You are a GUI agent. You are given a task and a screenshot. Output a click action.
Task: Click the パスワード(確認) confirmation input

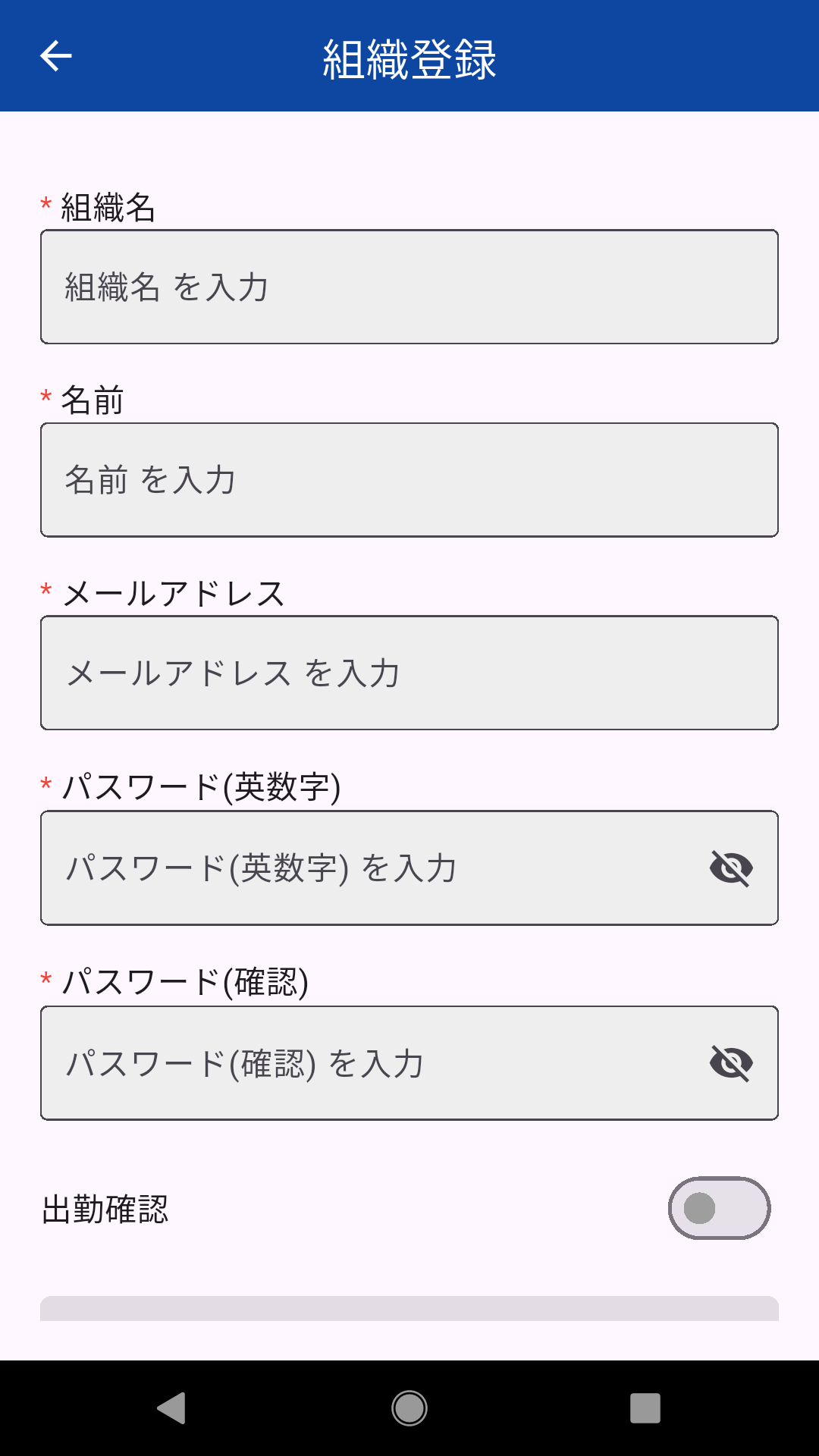tap(341, 1064)
